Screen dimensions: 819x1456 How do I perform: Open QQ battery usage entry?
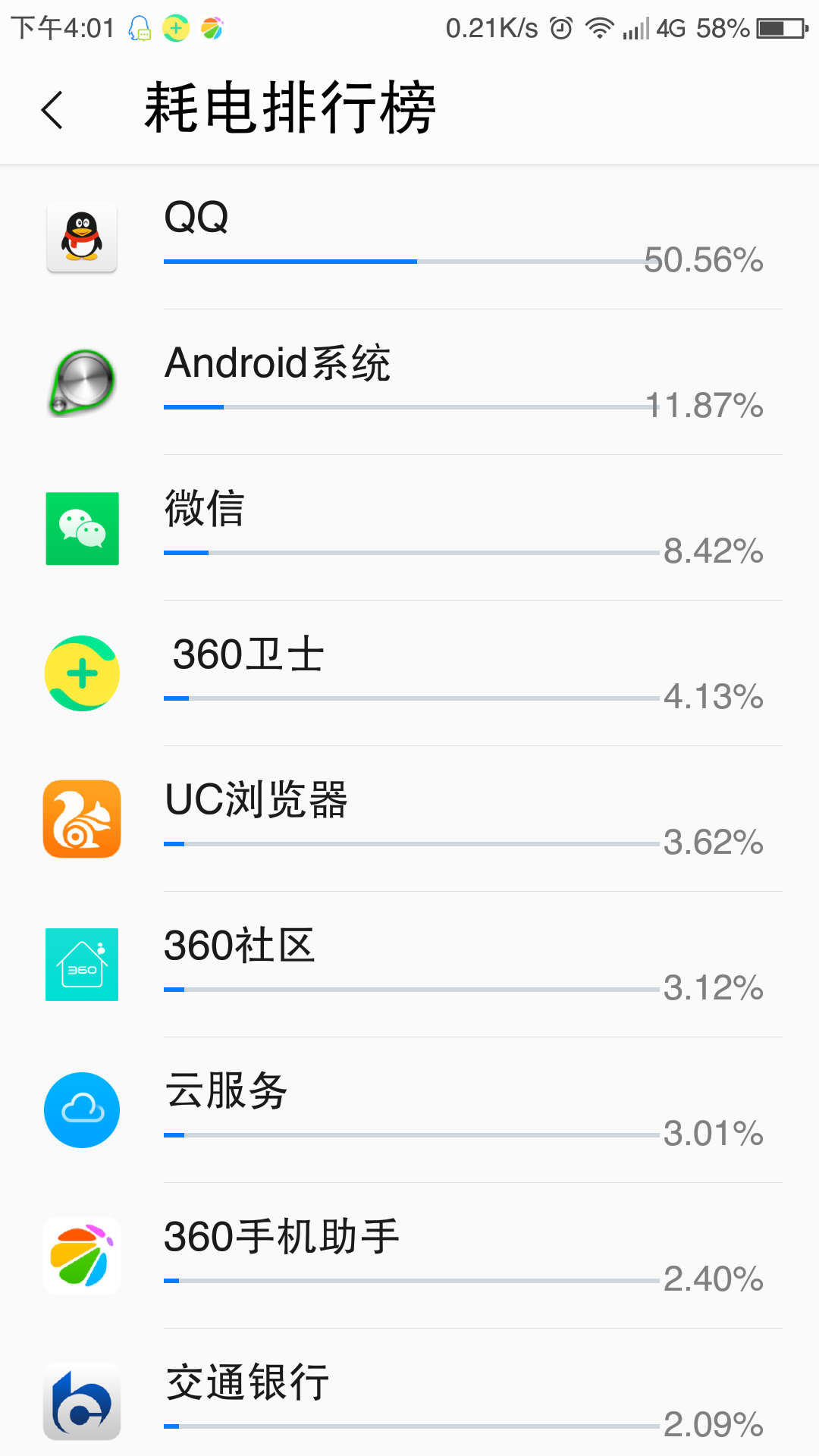pyautogui.click(x=409, y=239)
